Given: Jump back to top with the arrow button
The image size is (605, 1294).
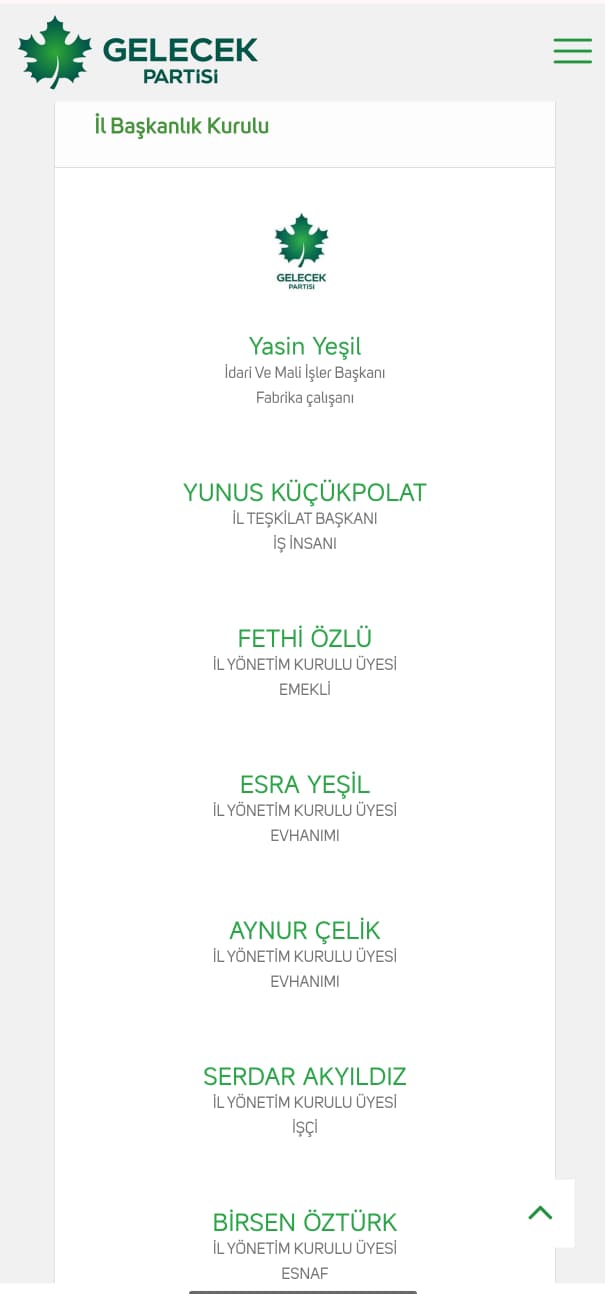Looking at the screenshot, I should tap(540, 1213).
